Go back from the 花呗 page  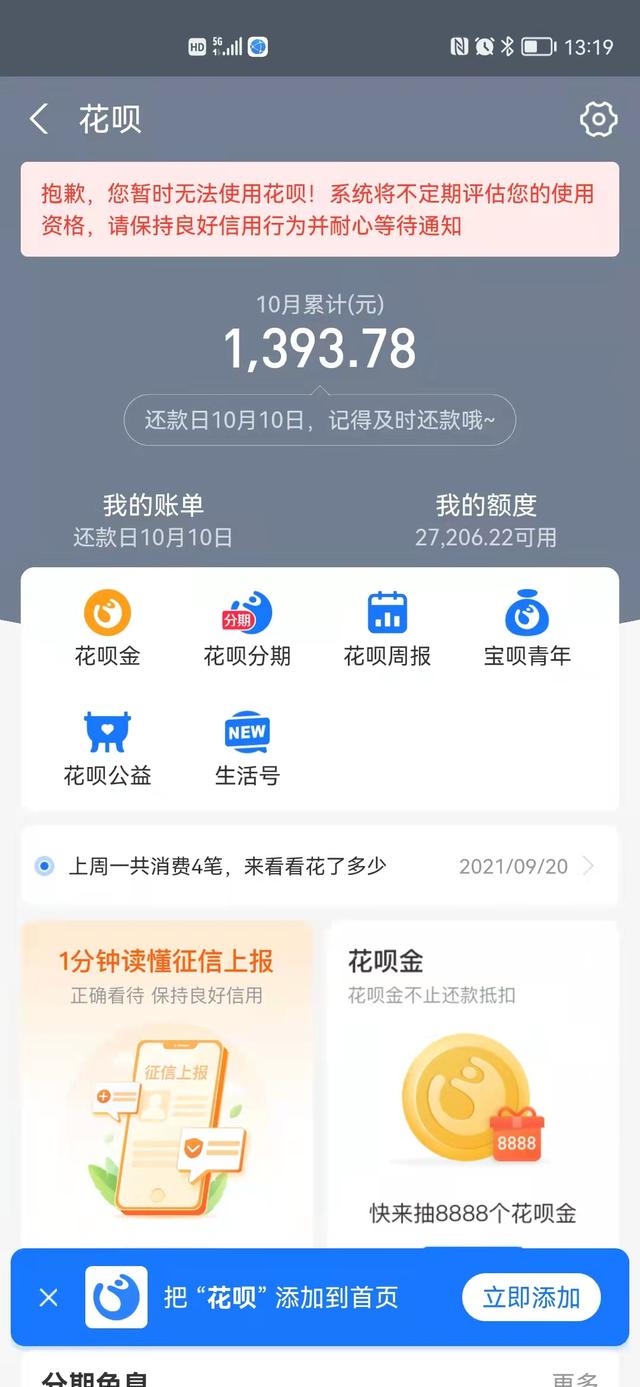(39, 120)
